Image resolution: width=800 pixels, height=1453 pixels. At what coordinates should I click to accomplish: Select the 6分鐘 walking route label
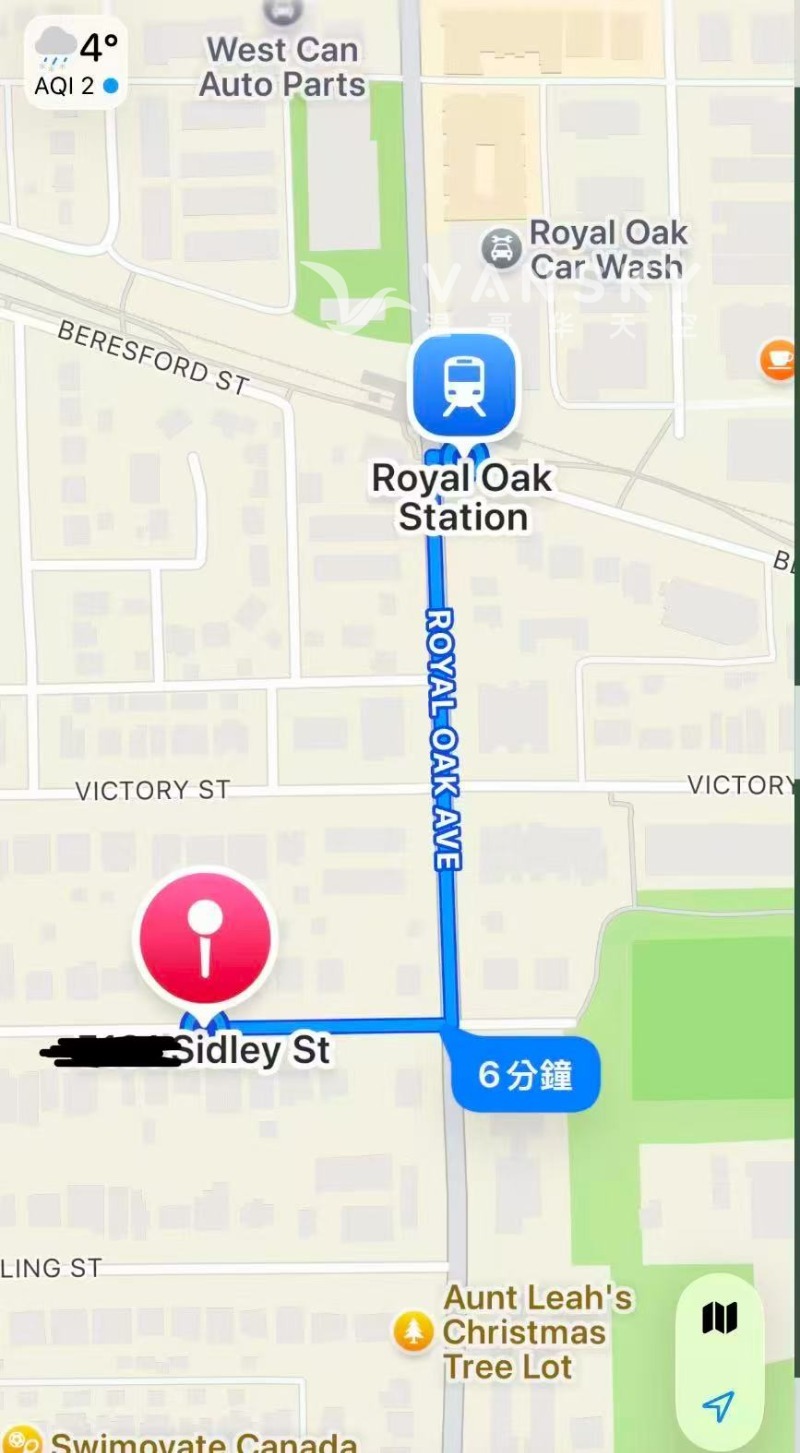pos(525,1077)
